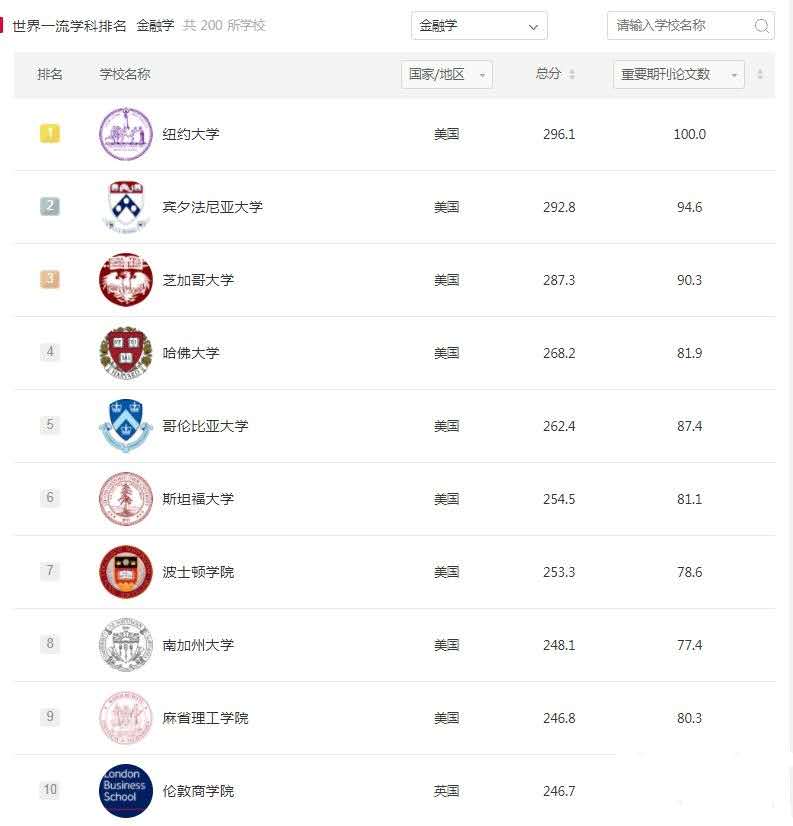Open 纽约大学 details
This screenshot has height=826, width=793.
[191, 134]
